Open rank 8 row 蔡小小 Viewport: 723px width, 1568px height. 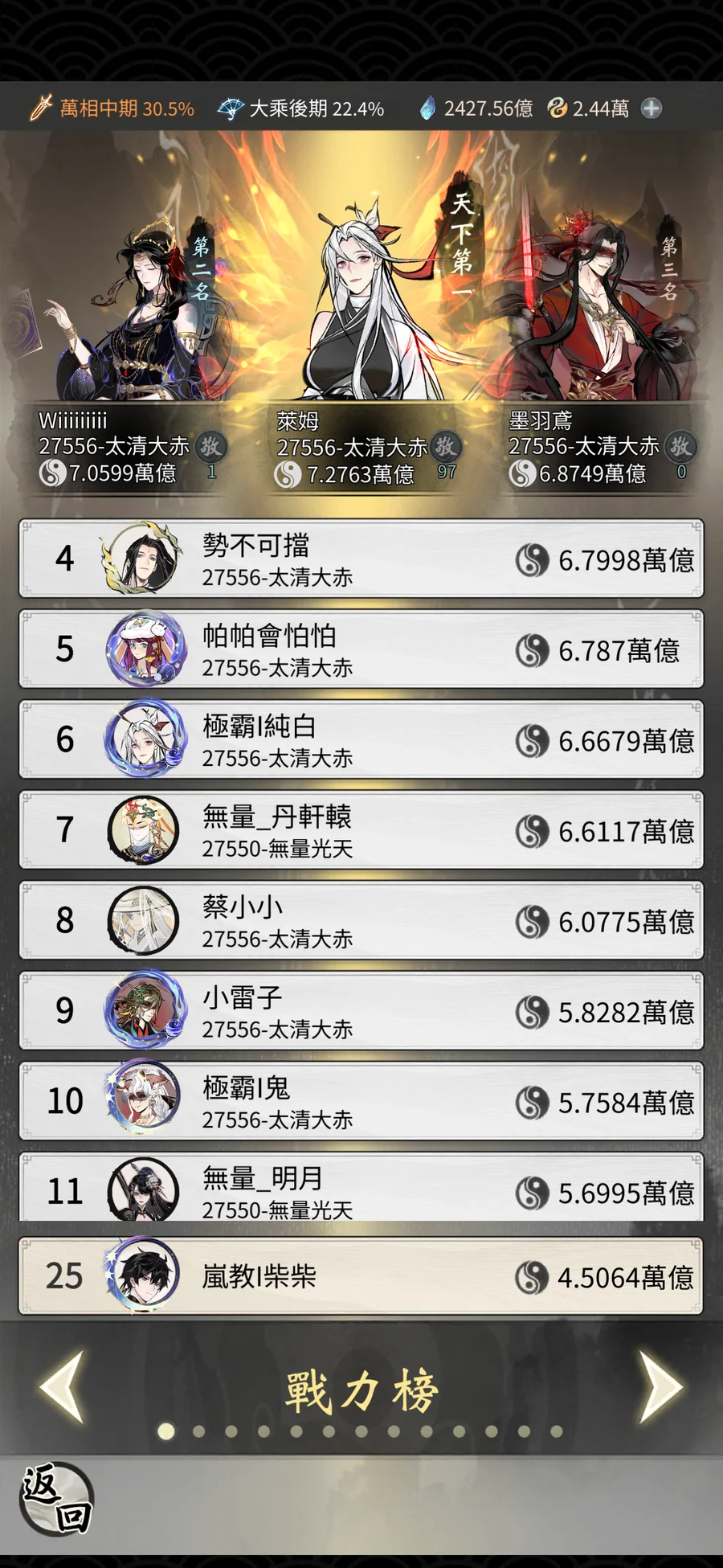(x=361, y=920)
